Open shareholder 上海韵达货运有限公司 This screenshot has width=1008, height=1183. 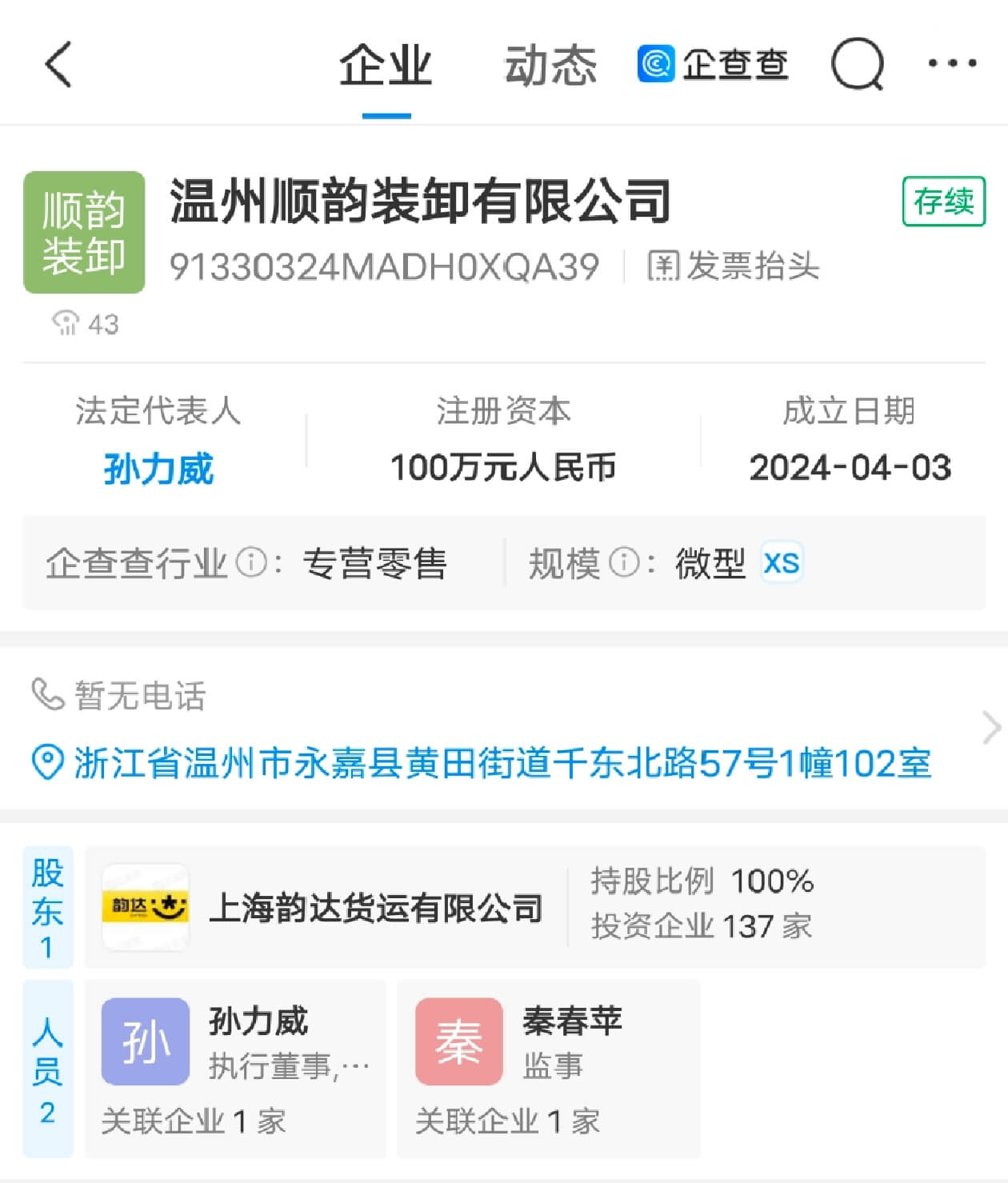(375, 908)
